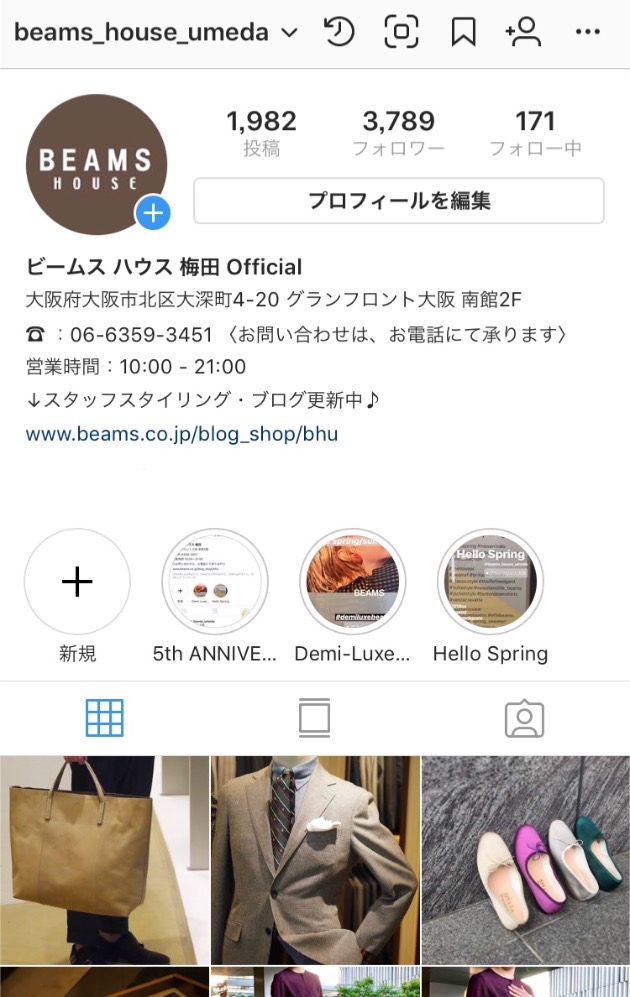Tap the plus badge on profile picture
The width and height of the screenshot is (630, 997).
153,213
